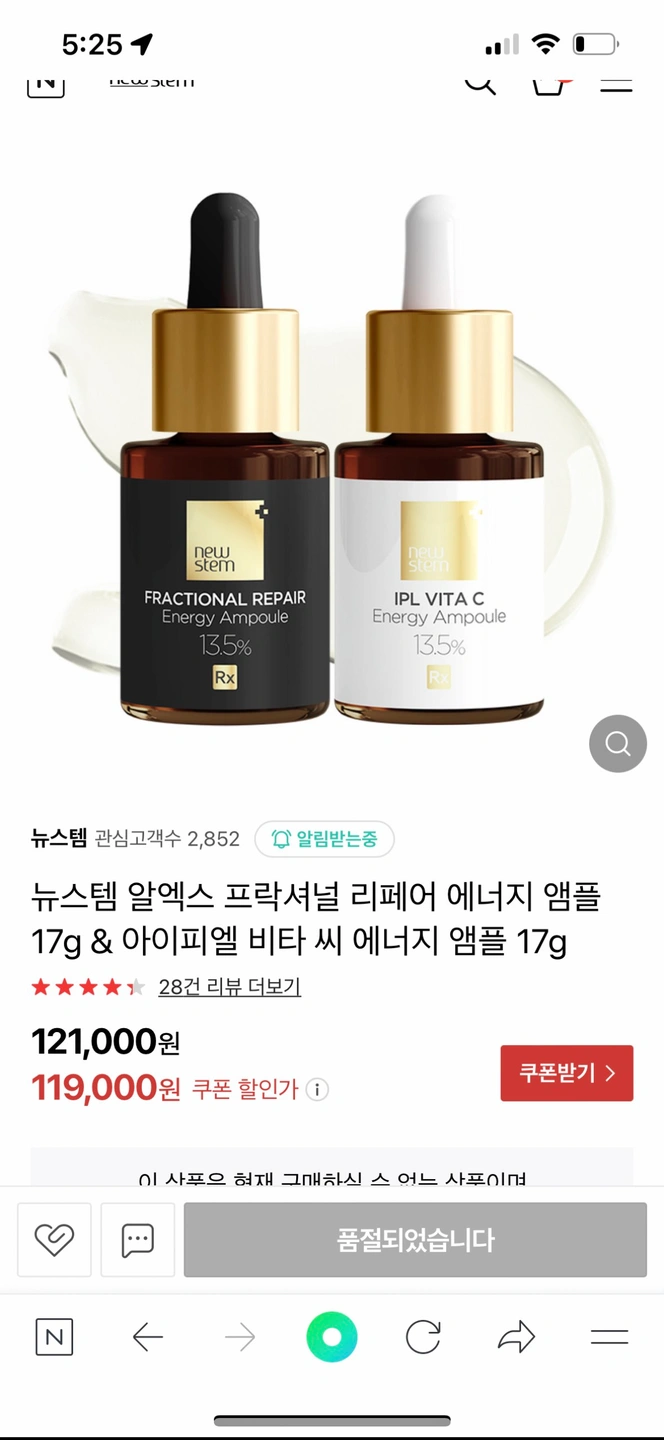Open the search icon in the header
This screenshot has width=664, height=1440.
pos(480,82)
